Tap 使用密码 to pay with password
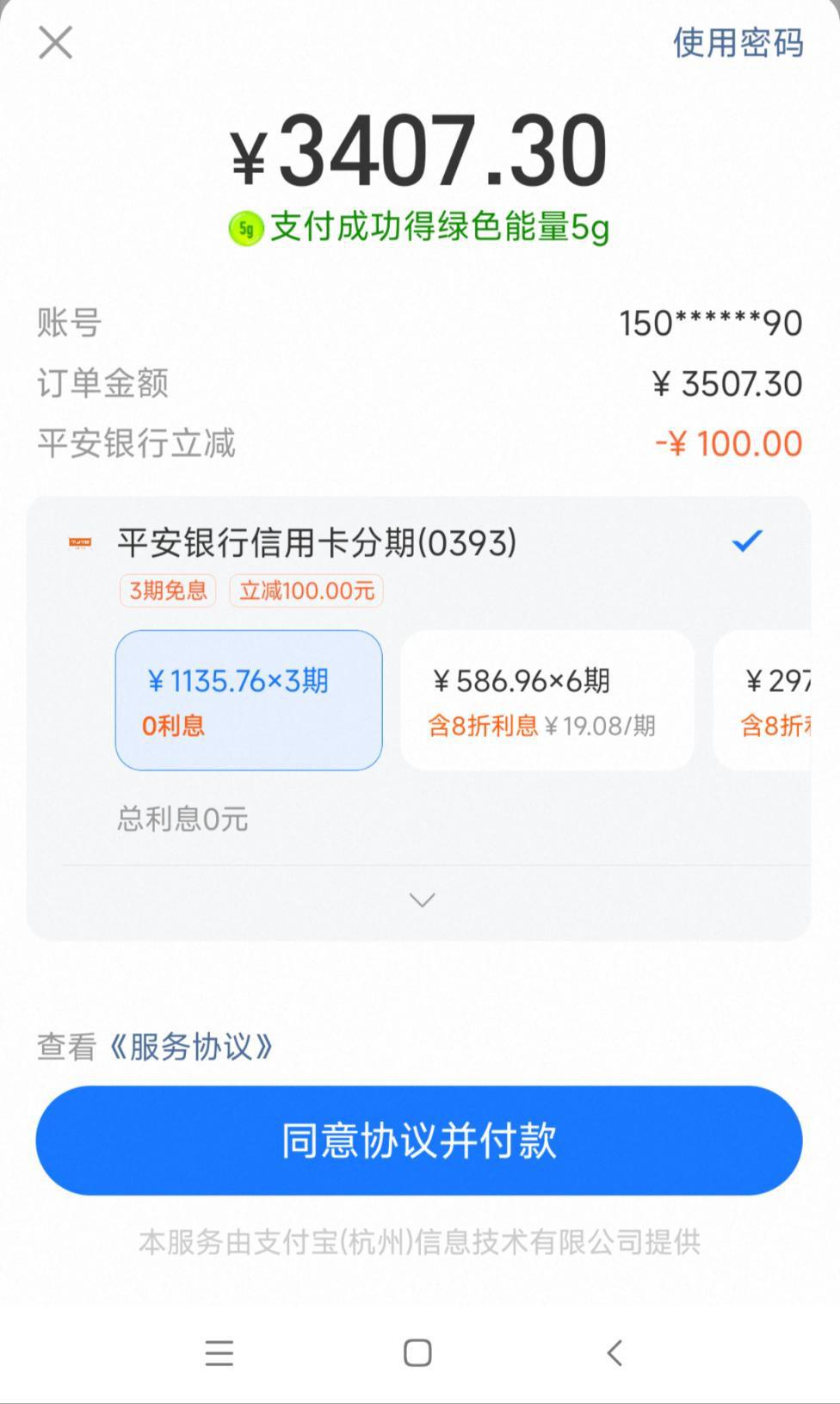The image size is (840, 1404). pos(738,42)
